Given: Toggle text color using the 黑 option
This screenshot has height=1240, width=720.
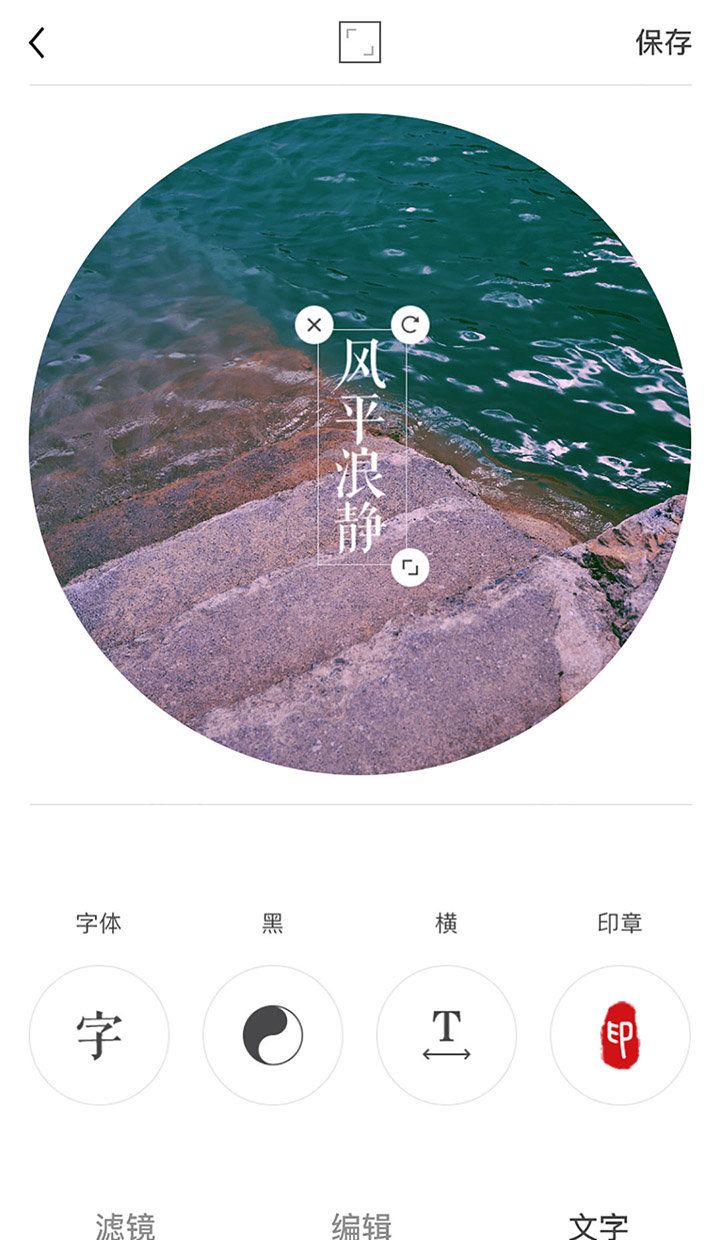Looking at the screenshot, I should tap(272, 923).
